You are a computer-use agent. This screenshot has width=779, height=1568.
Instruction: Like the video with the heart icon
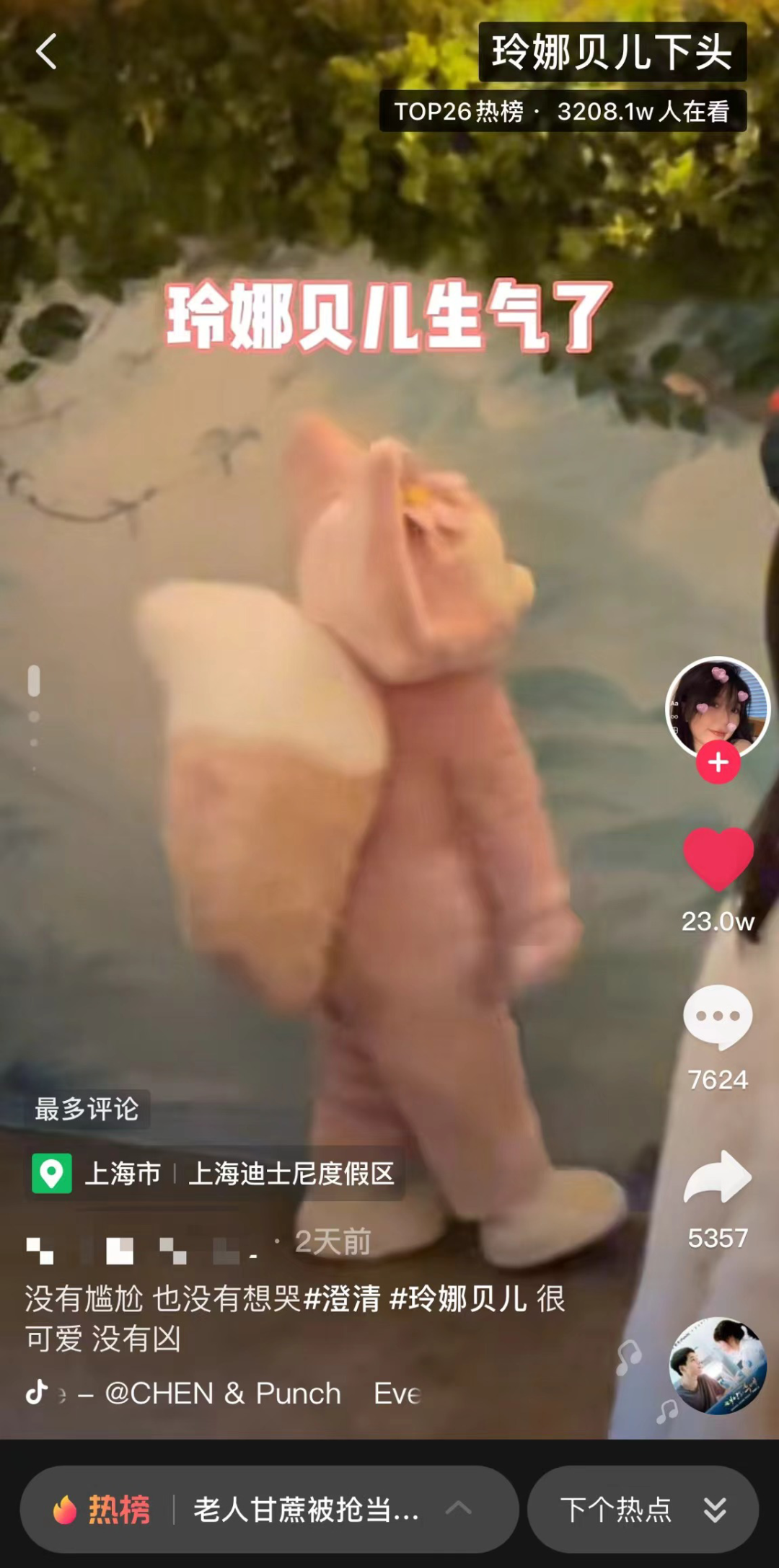[718, 858]
